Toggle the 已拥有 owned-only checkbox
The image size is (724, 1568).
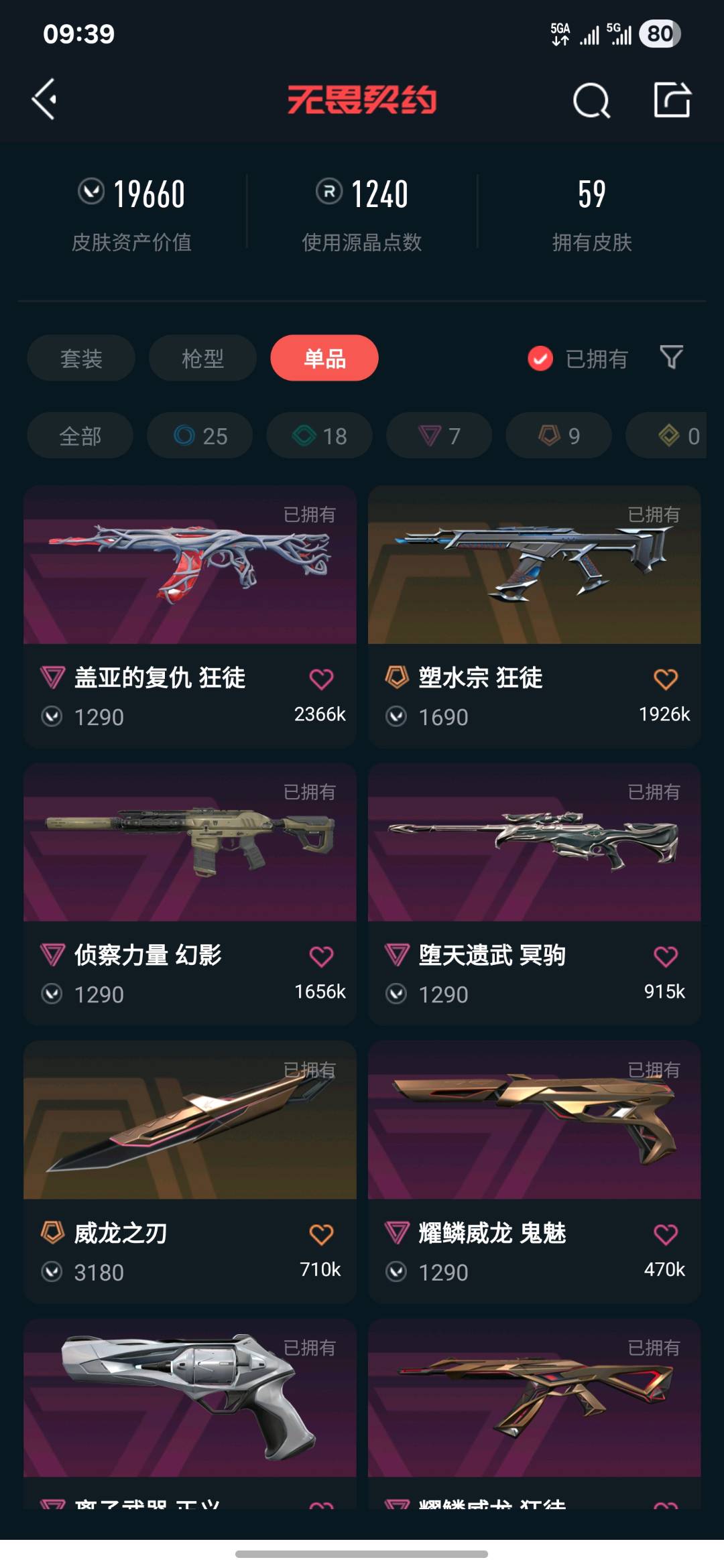(540, 358)
